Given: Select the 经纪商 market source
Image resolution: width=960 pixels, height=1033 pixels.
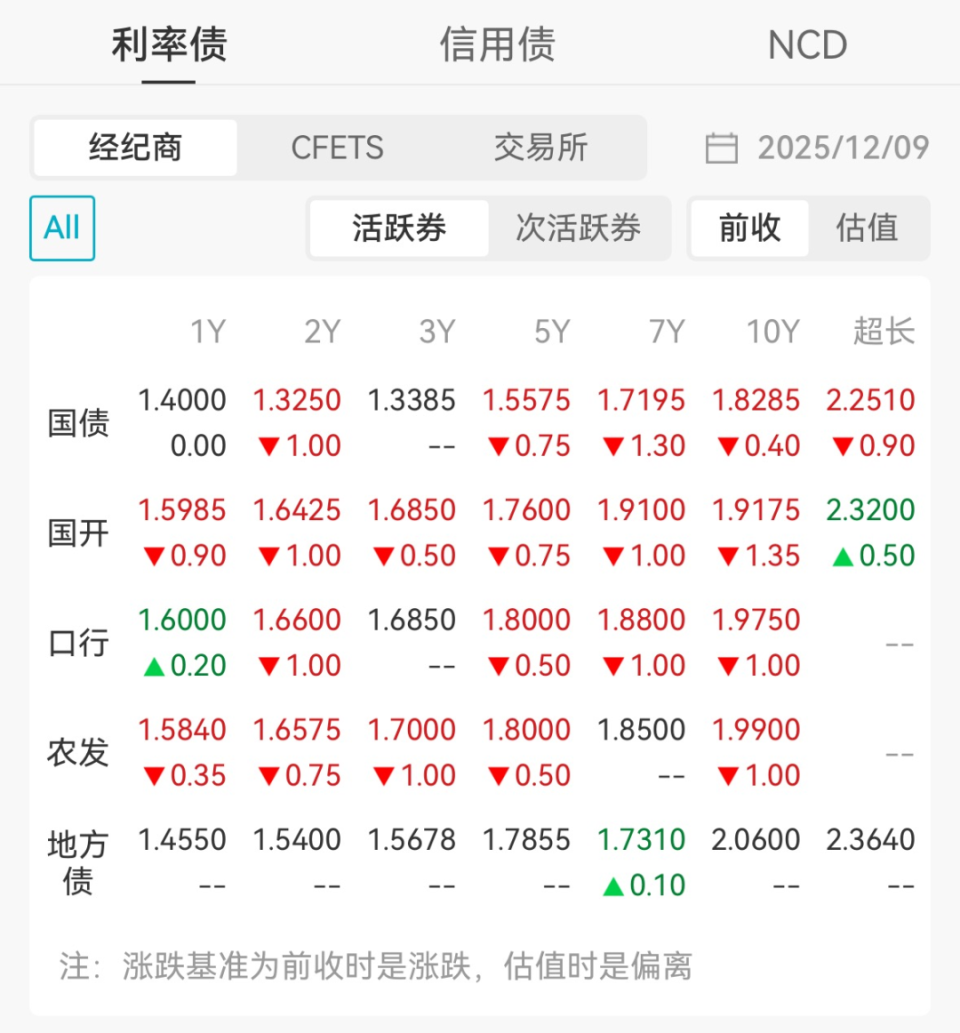Looking at the screenshot, I should point(135,148).
